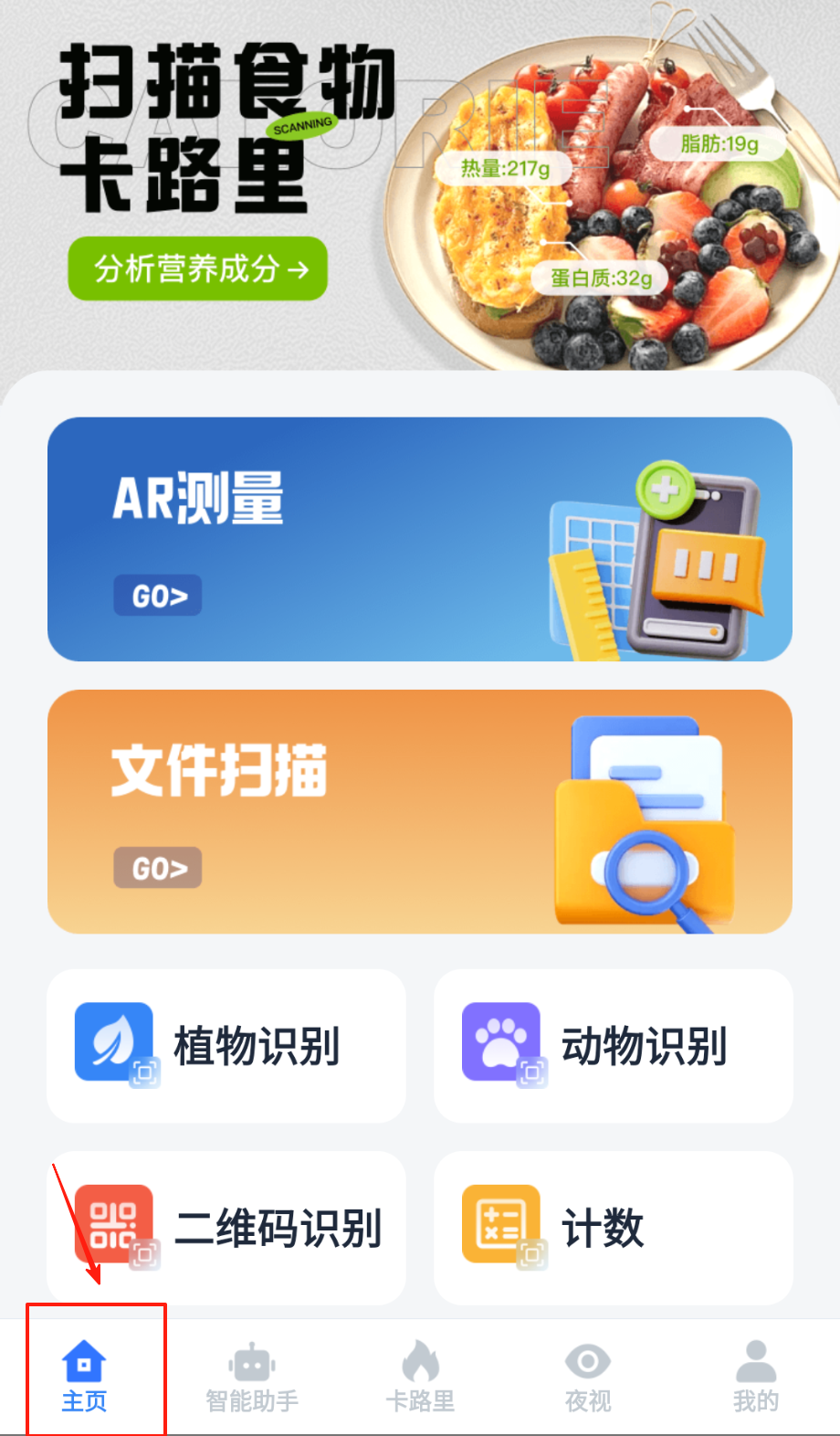Open the AR测量 card
Image resolution: width=840 pixels, height=1436 pixels.
point(419,539)
